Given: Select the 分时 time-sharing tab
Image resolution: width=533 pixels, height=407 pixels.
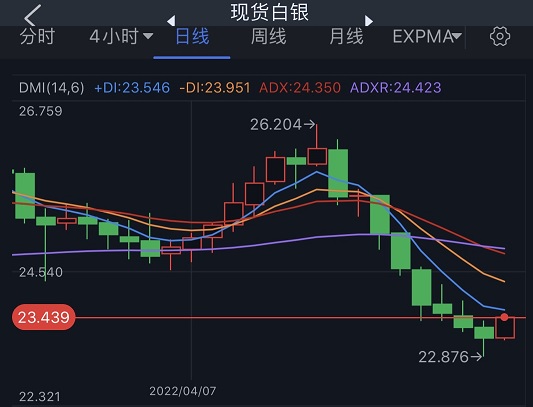Looking at the screenshot, I should 37,36.
